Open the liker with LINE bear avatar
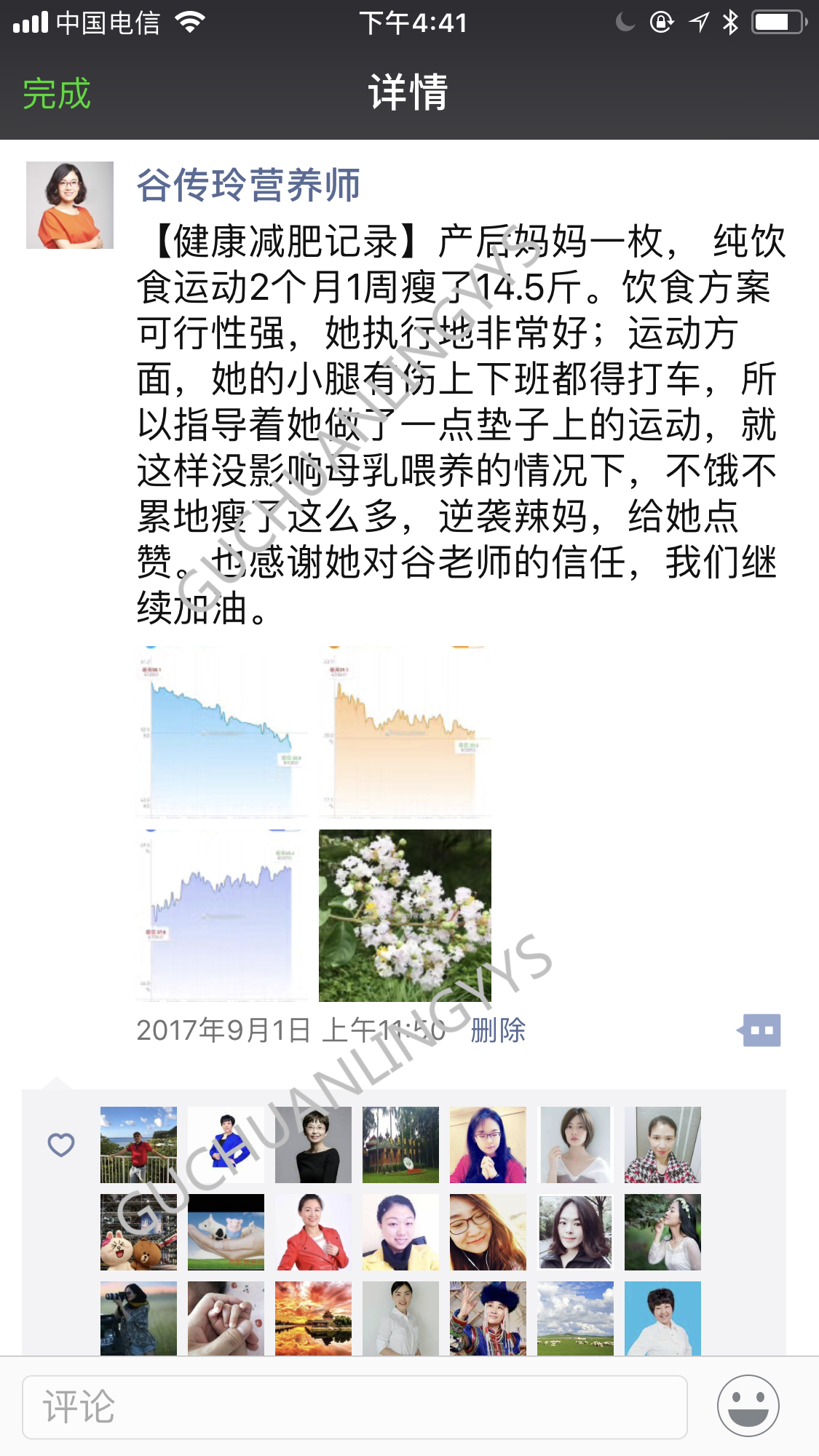The image size is (819, 1456). point(138,1232)
